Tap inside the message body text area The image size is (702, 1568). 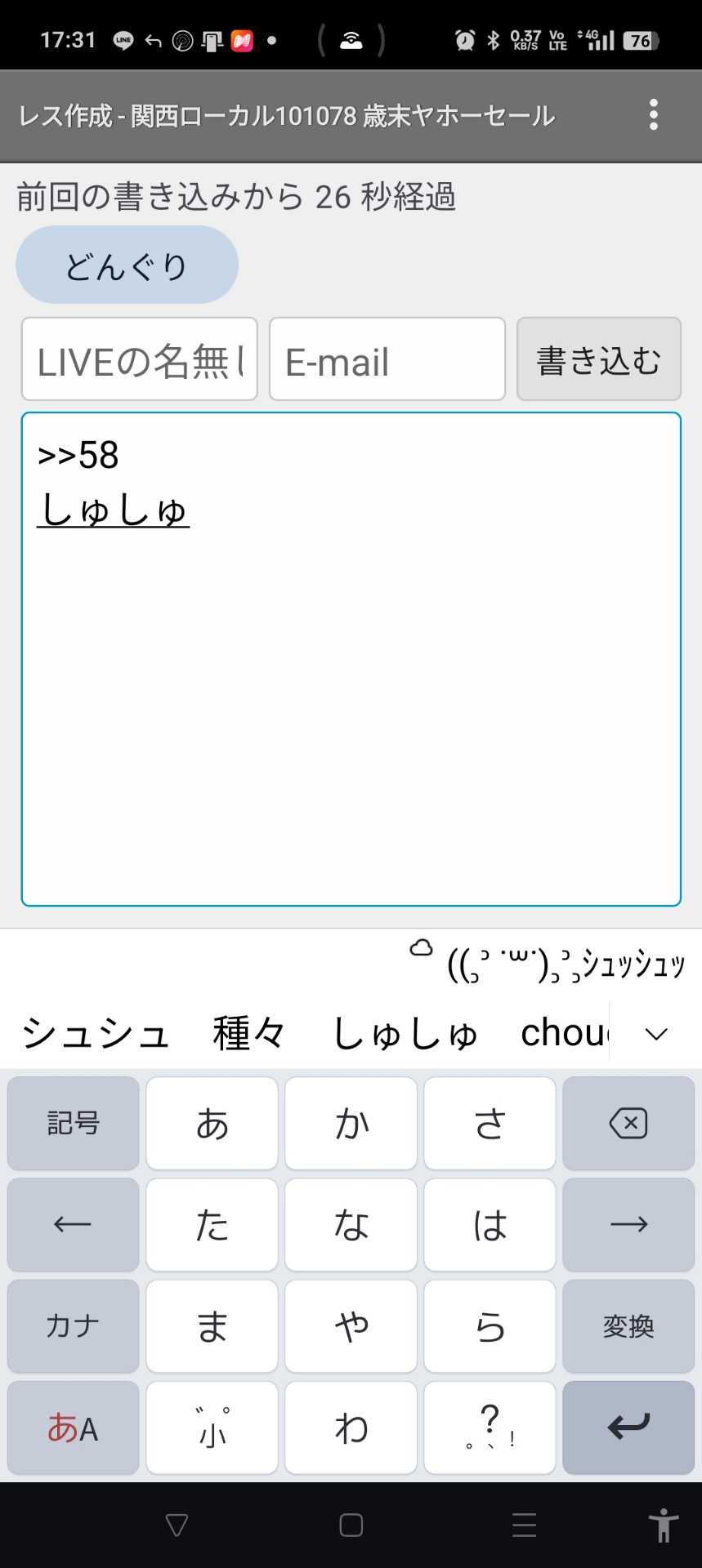pyautogui.click(x=351, y=694)
